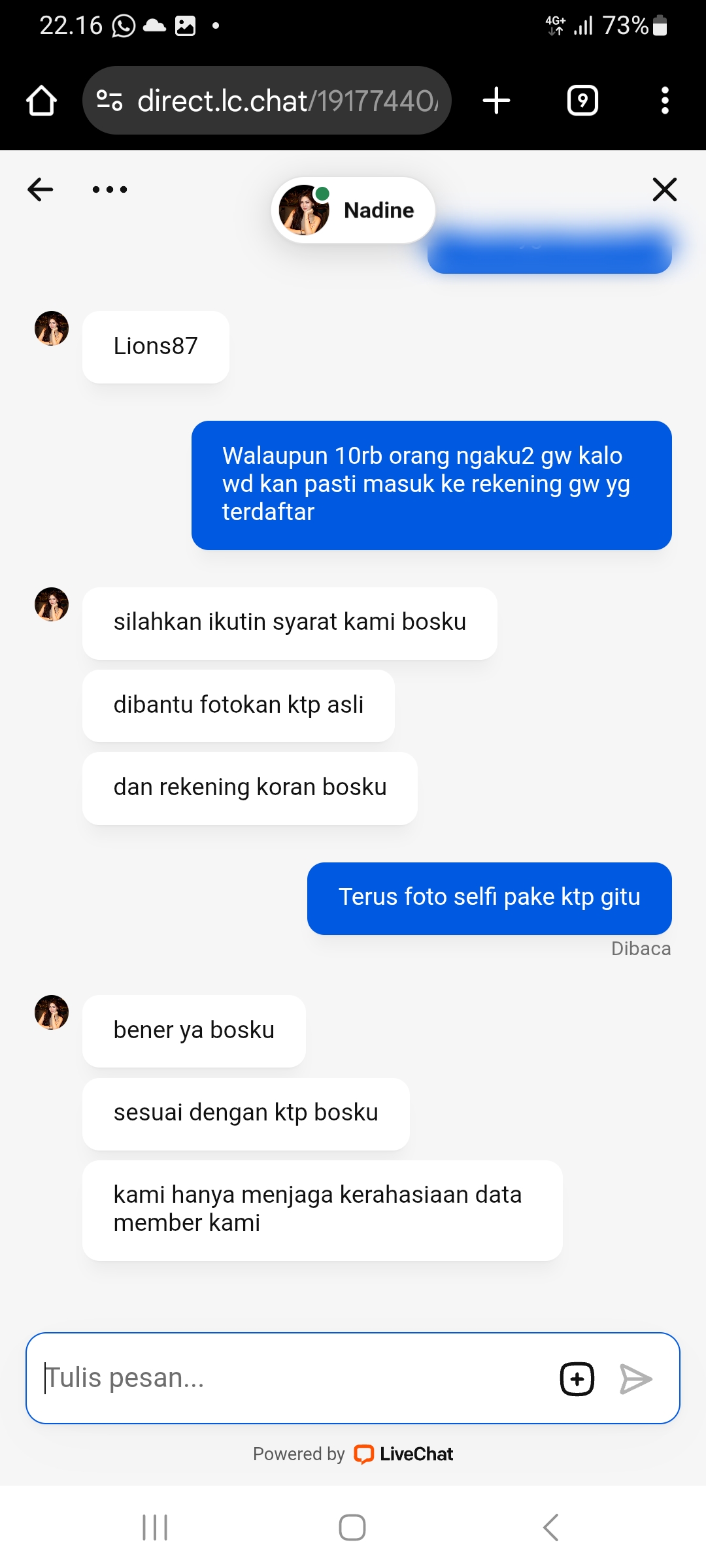Open a new browser tab
The height and width of the screenshot is (1568, 706).
coord(496,101)
